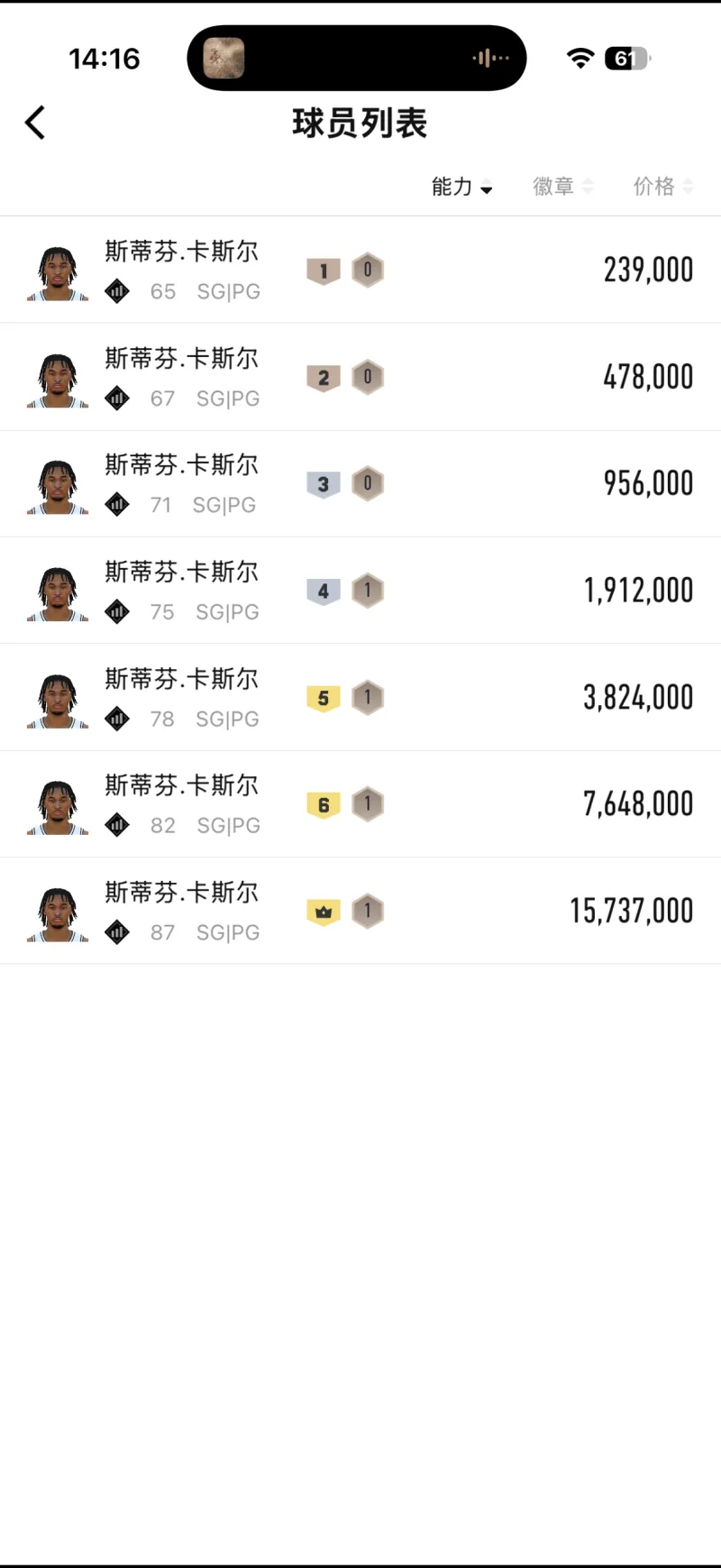Go back using the back arrow
Viewport: 721px width, 1568px height.
tap(36, 123)
